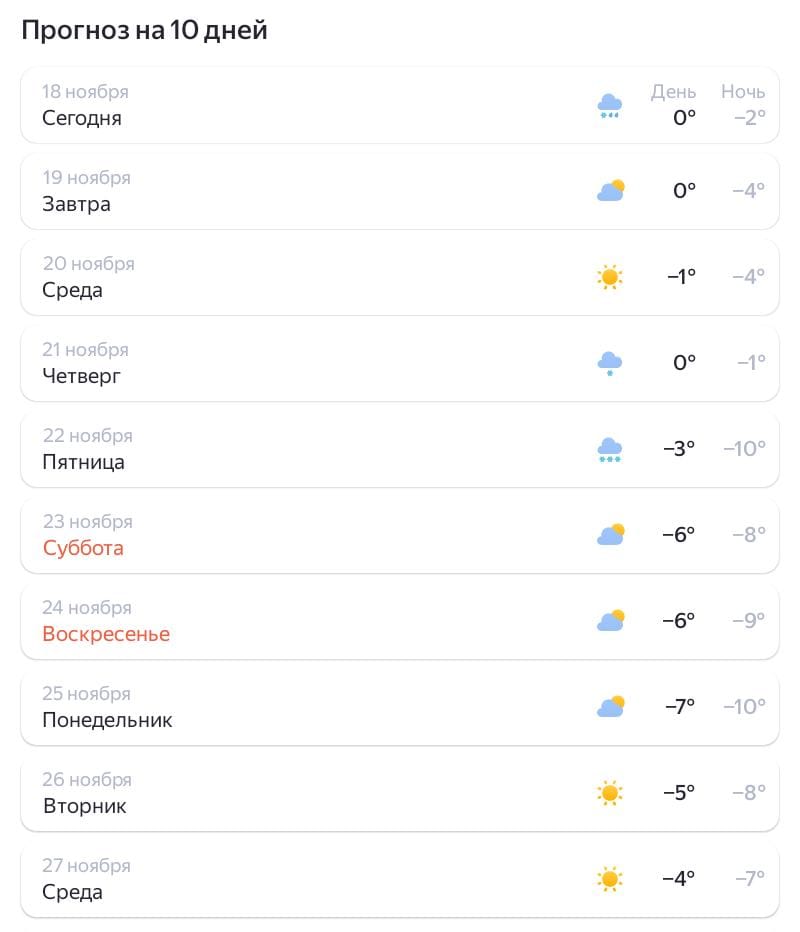Viewport: 800px width, 932px height.
Task: Open the 27 ноября Среда forecast
Action: [x=400, y=879]
